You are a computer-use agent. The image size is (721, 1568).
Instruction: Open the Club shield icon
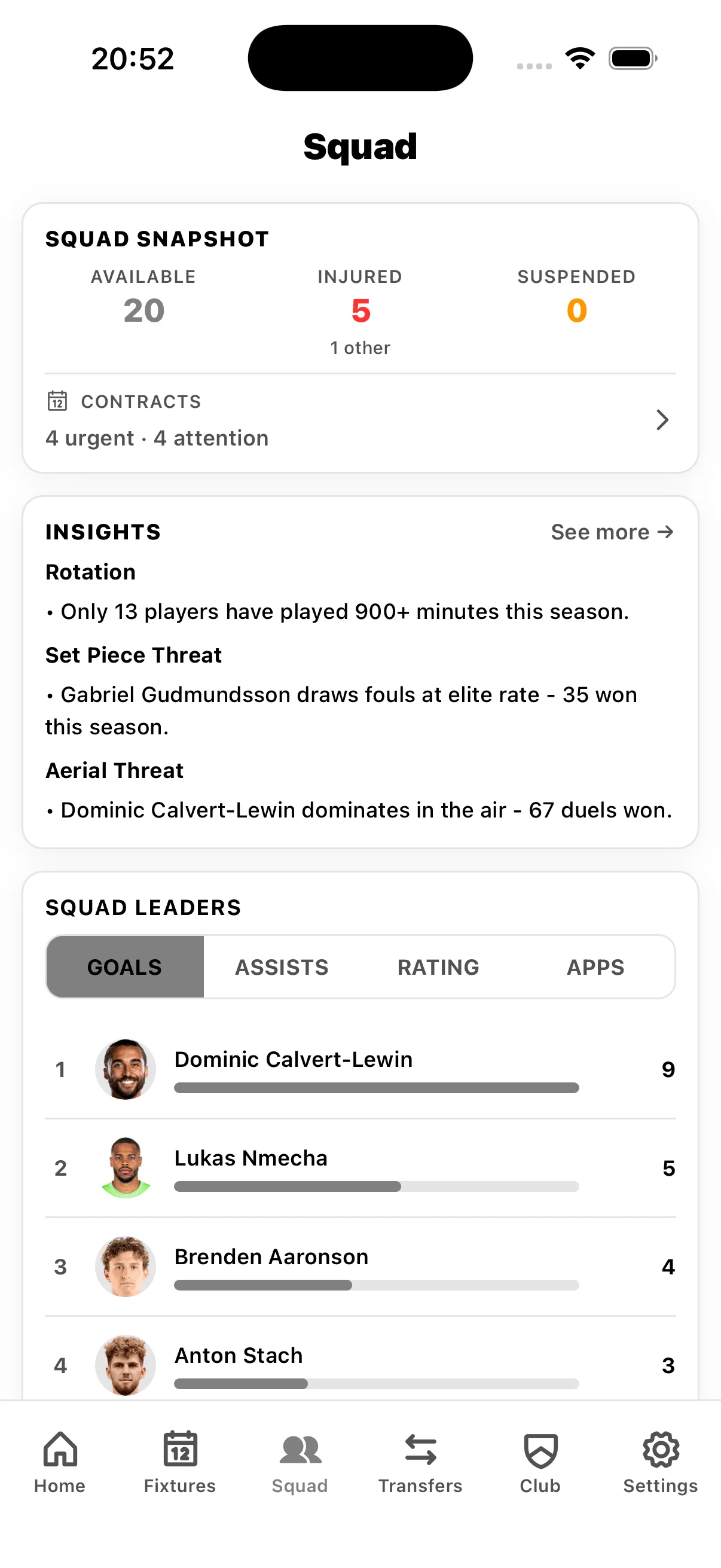point(539,1451)
